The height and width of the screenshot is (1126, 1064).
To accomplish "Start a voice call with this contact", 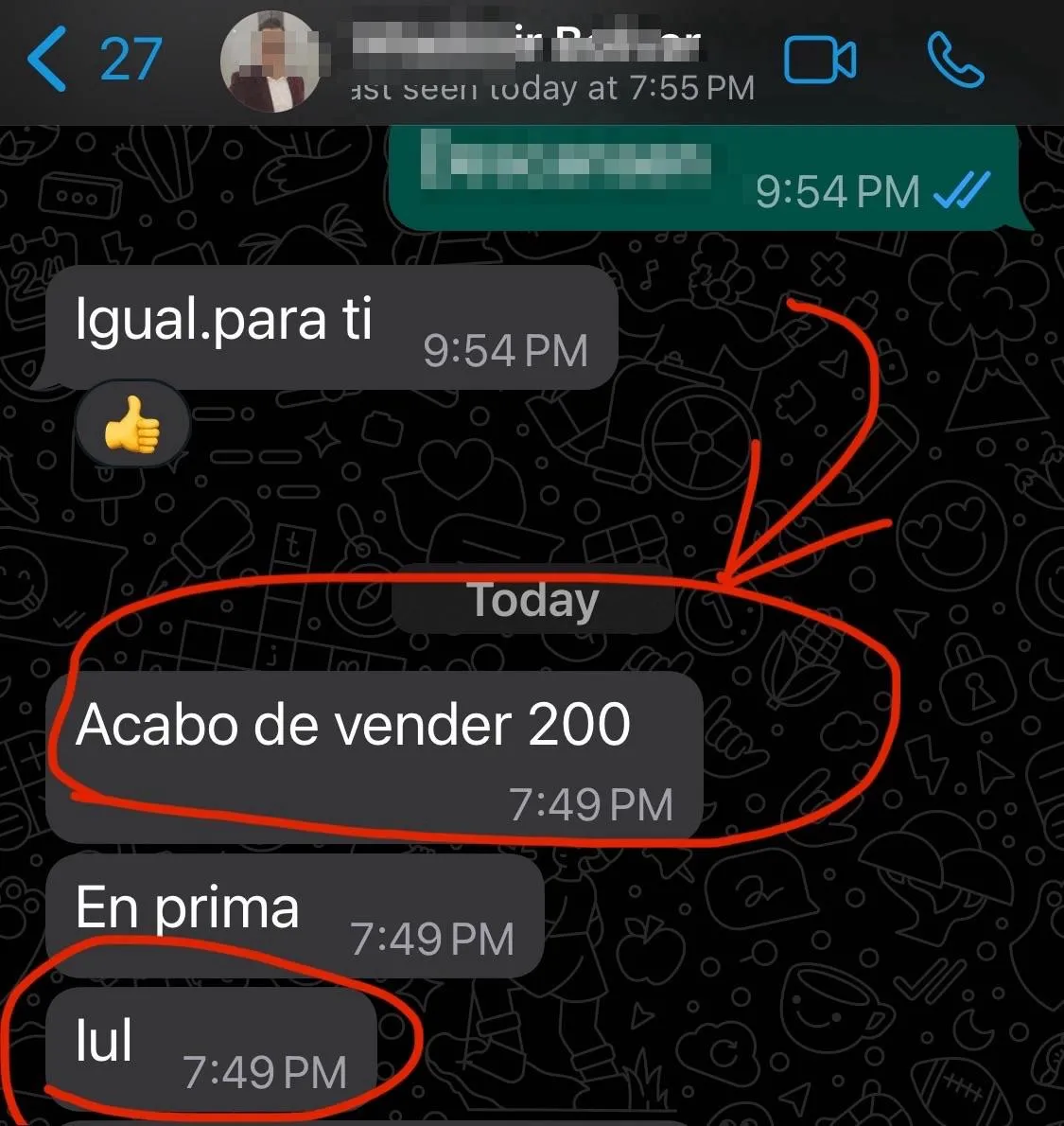I will pyautogui.click(x=955, y=61).
